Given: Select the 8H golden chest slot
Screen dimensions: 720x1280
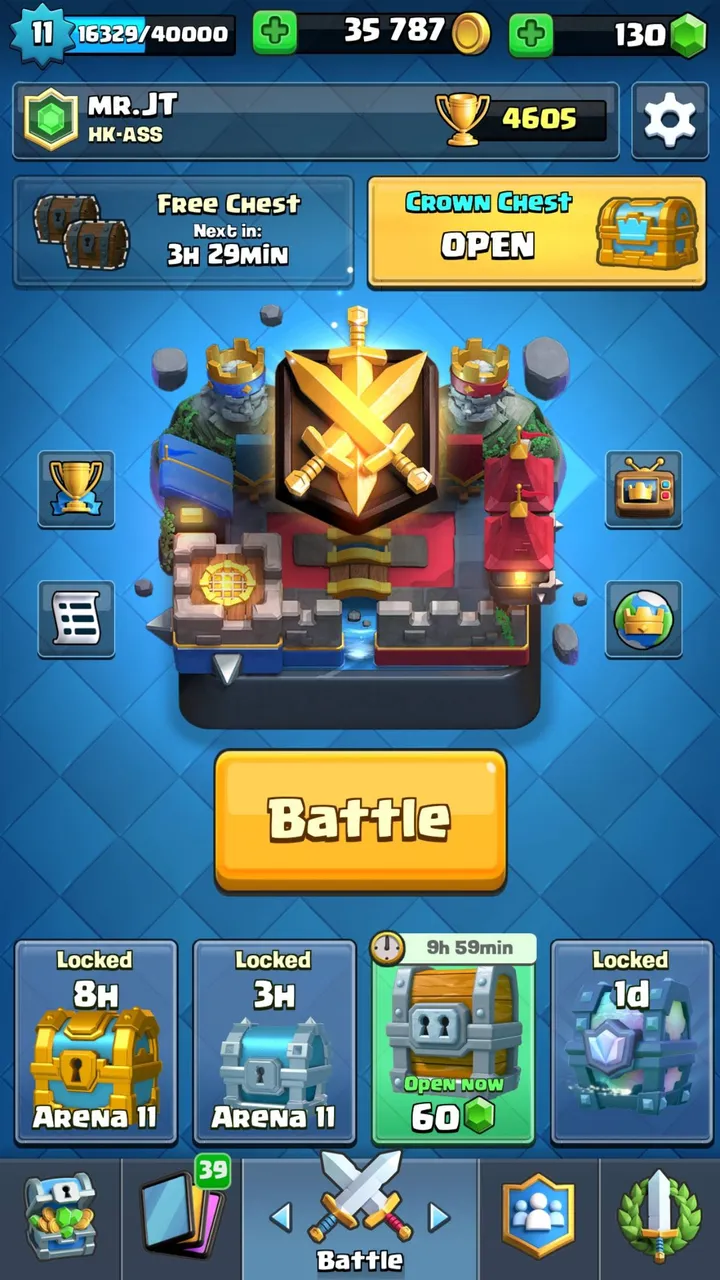Looking at the screenshot, I should coord(96,1041).
